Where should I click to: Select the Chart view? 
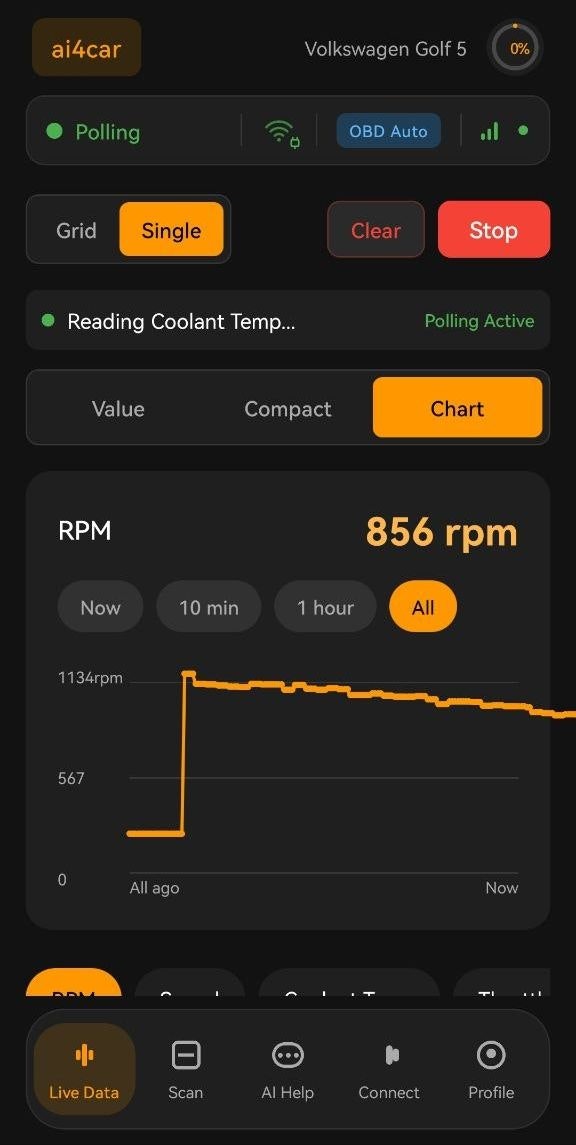[x=457, y=407]
